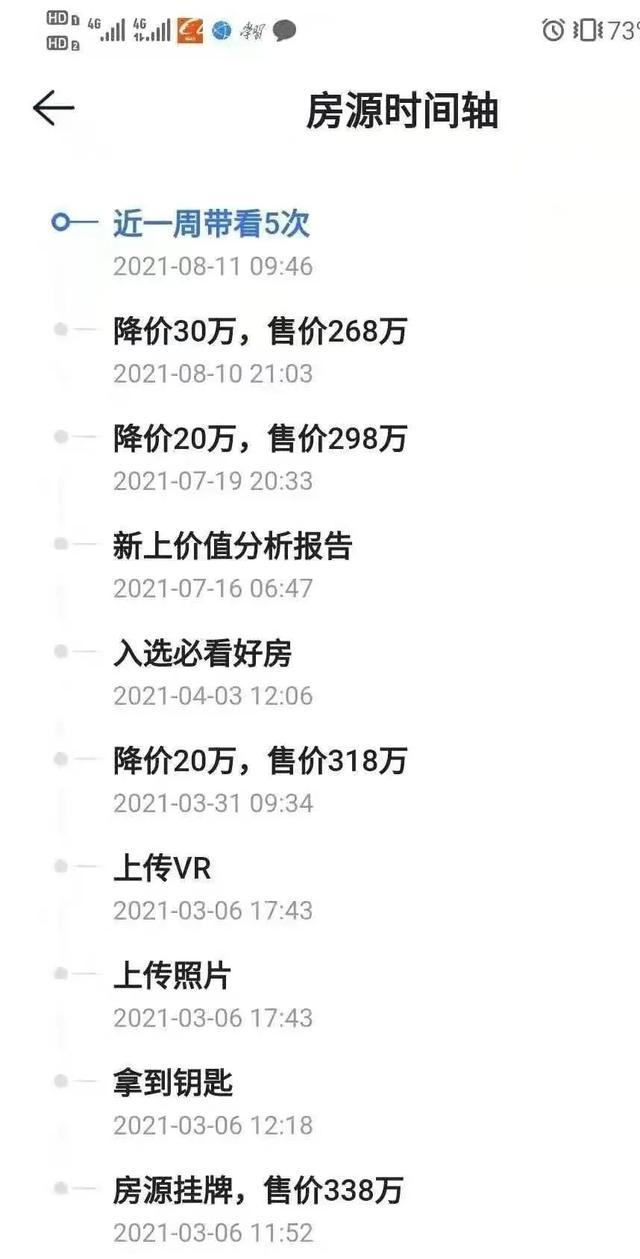
Task: Go back from the 房源时间轴 page
Action: pyautogui.click(x=53, y=109)
